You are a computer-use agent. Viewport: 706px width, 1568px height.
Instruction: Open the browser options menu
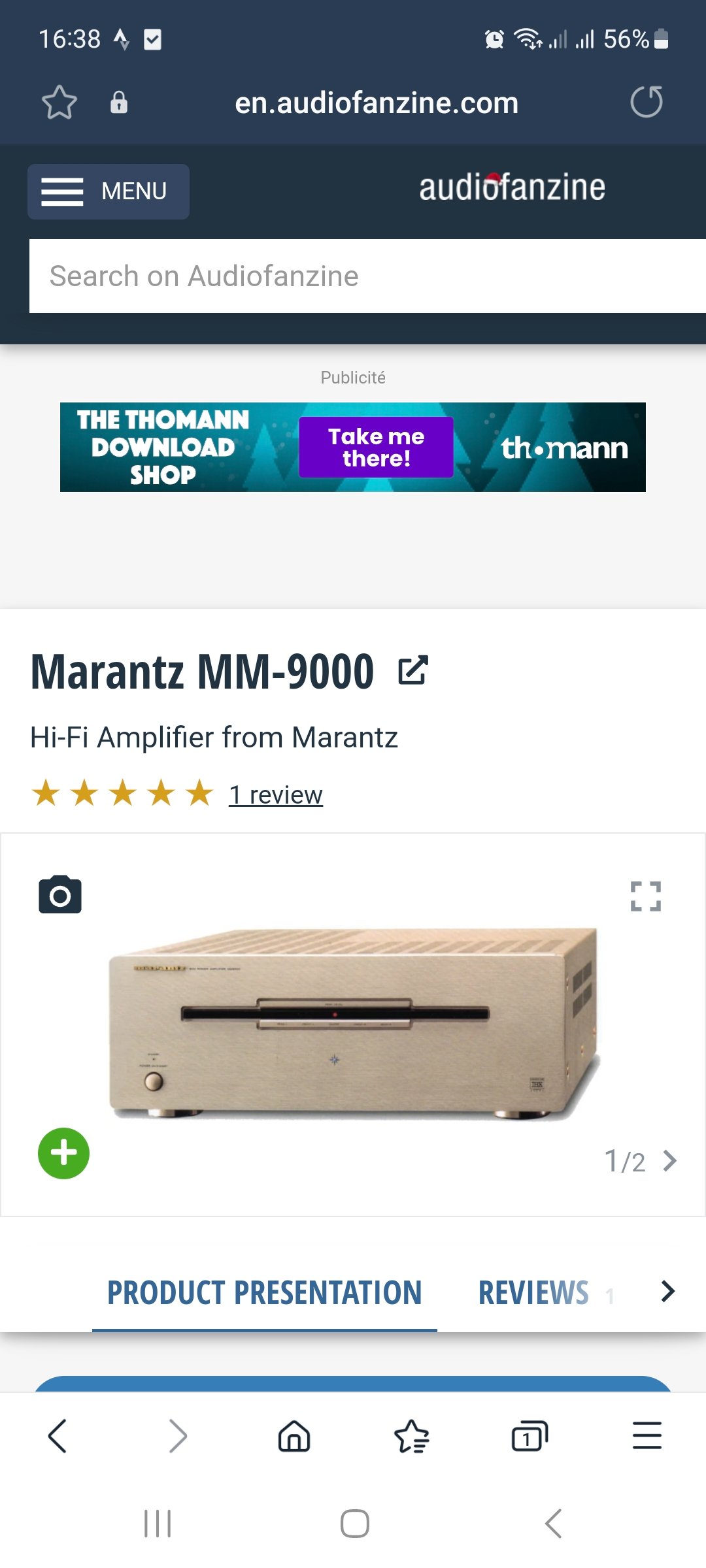647,1436
